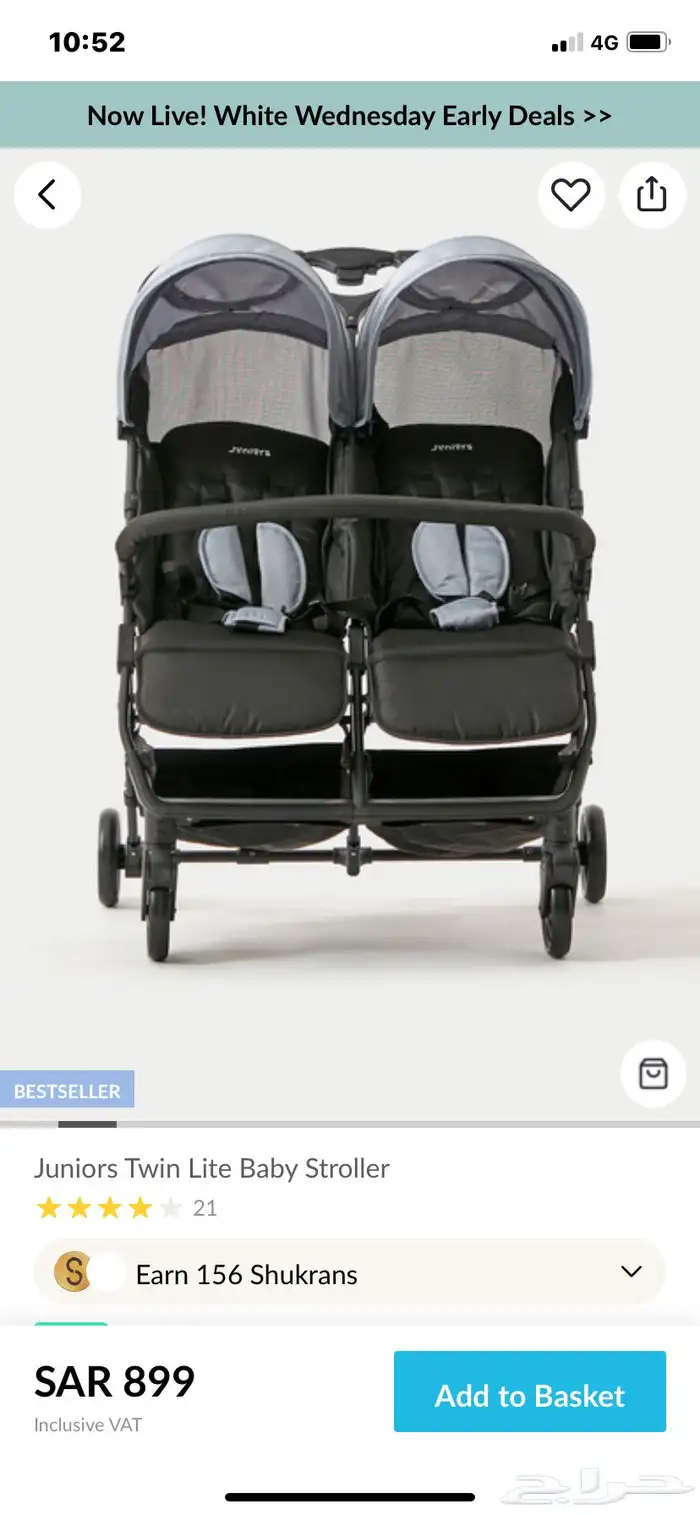Add stroller to wishlist with heart icon
This screenshot has height=1515, width=700.
[x=571, y=195]
